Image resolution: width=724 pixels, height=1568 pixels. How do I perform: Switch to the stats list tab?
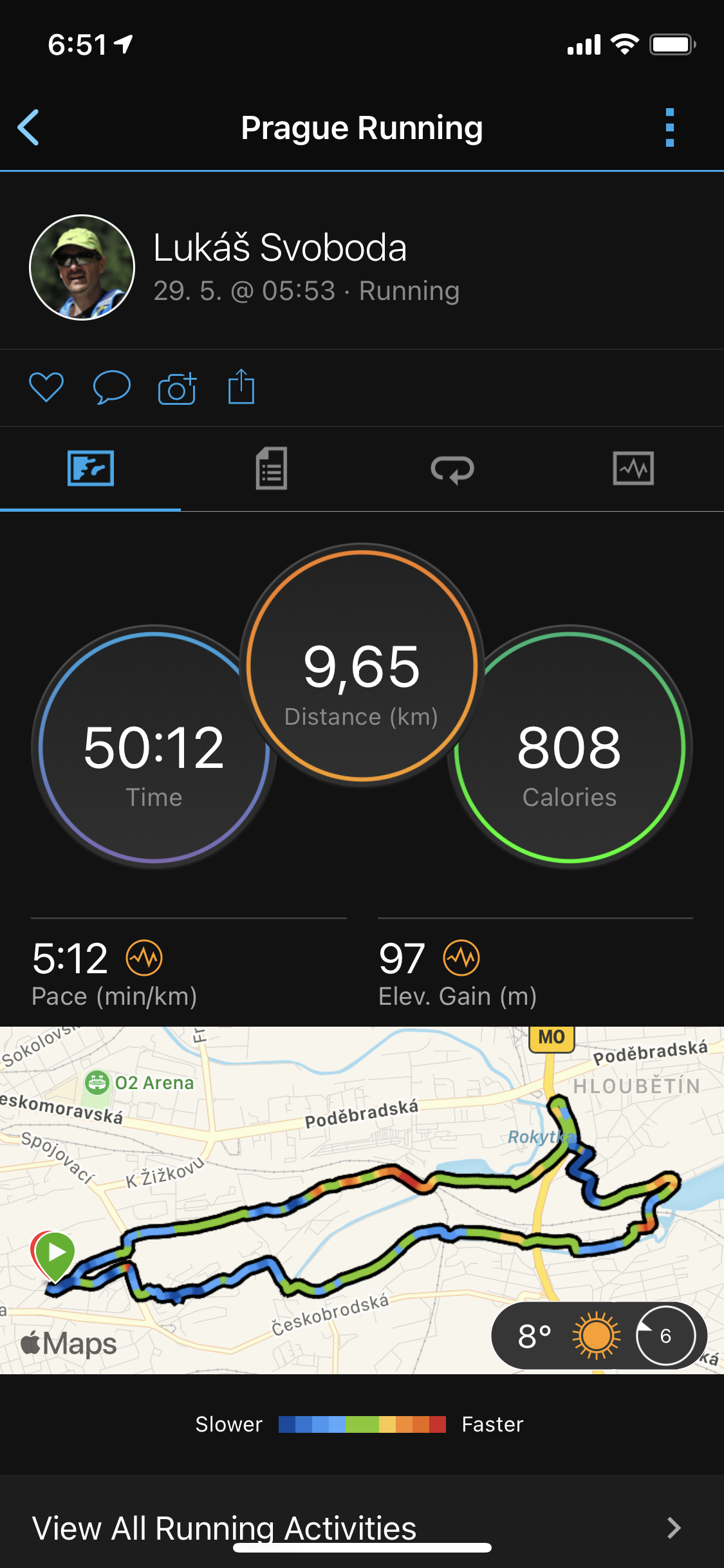(x=272, y=469)
